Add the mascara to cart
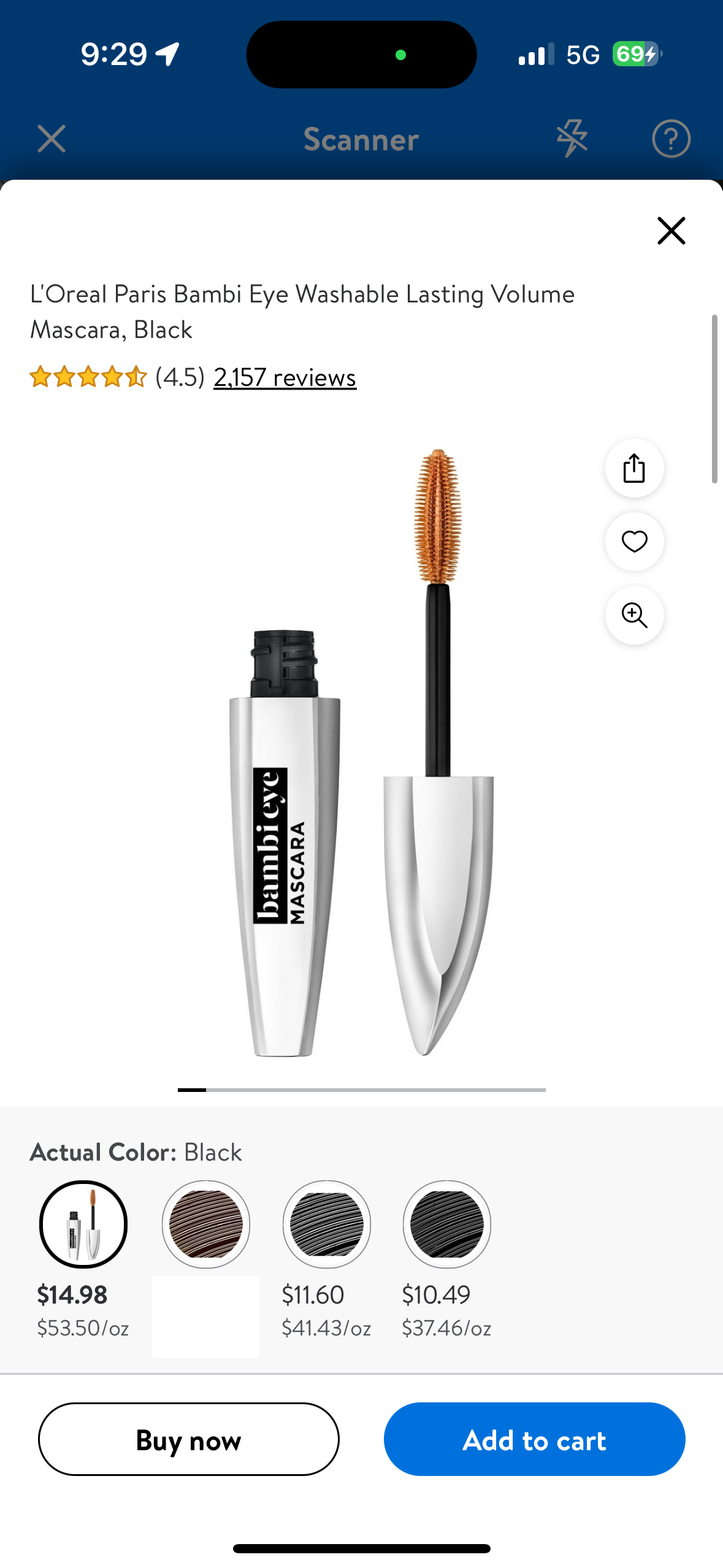Viewport: 723px width, 1568px height. [x=534, y=1439]
